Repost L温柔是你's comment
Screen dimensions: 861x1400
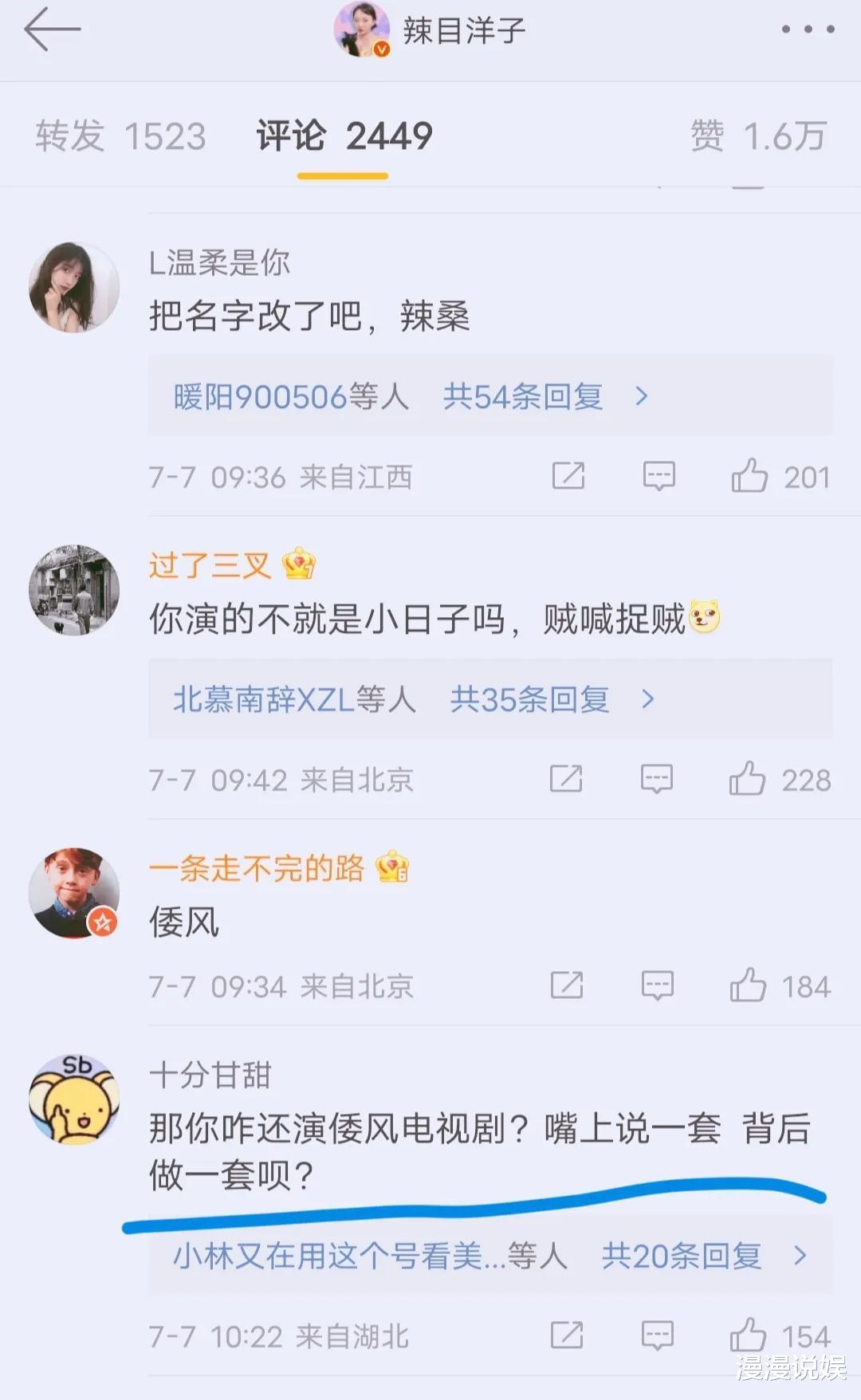tap(568, 476)
